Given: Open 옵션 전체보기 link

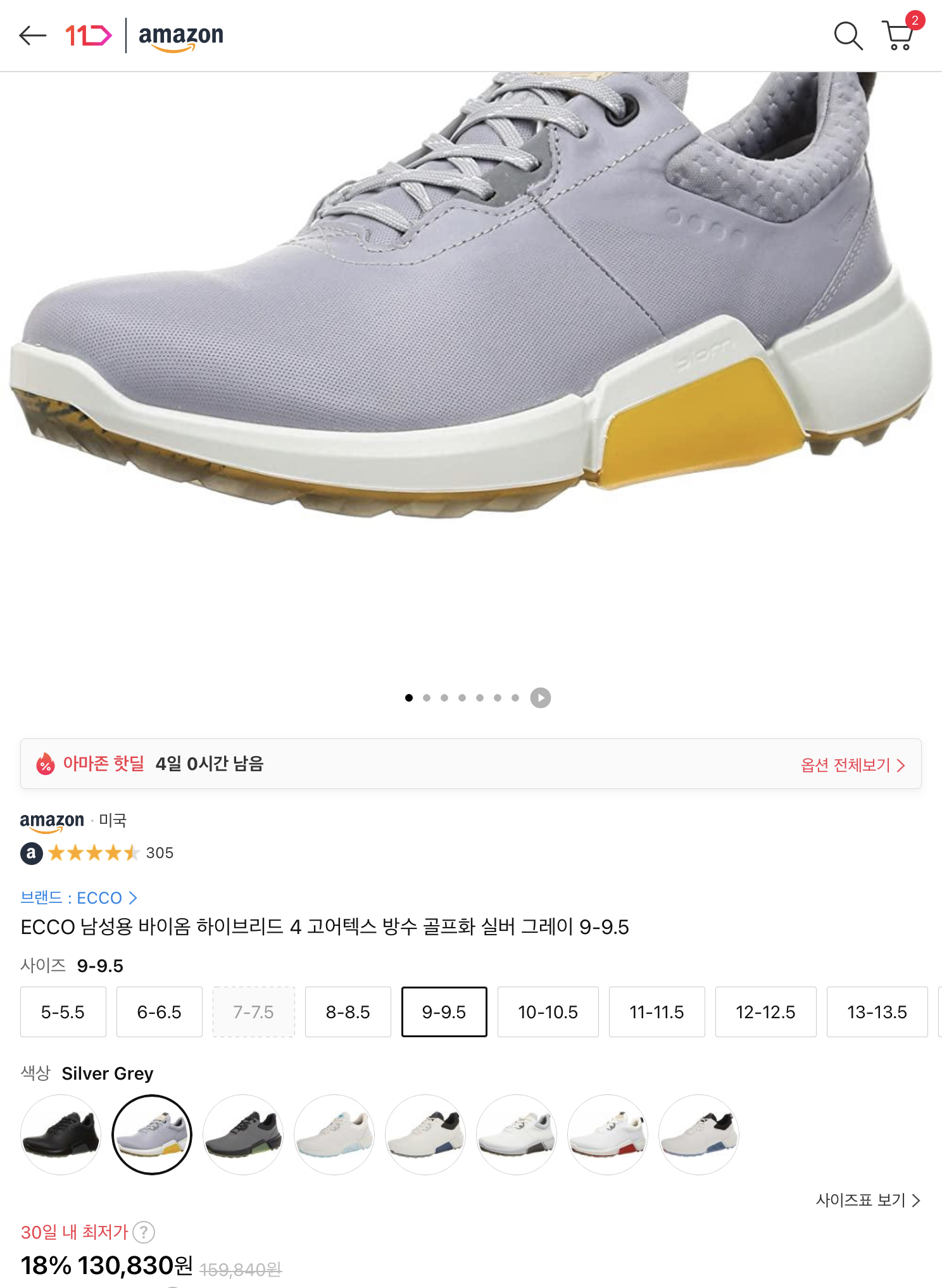Looking at the screenshot, I should tap(852, 765).
